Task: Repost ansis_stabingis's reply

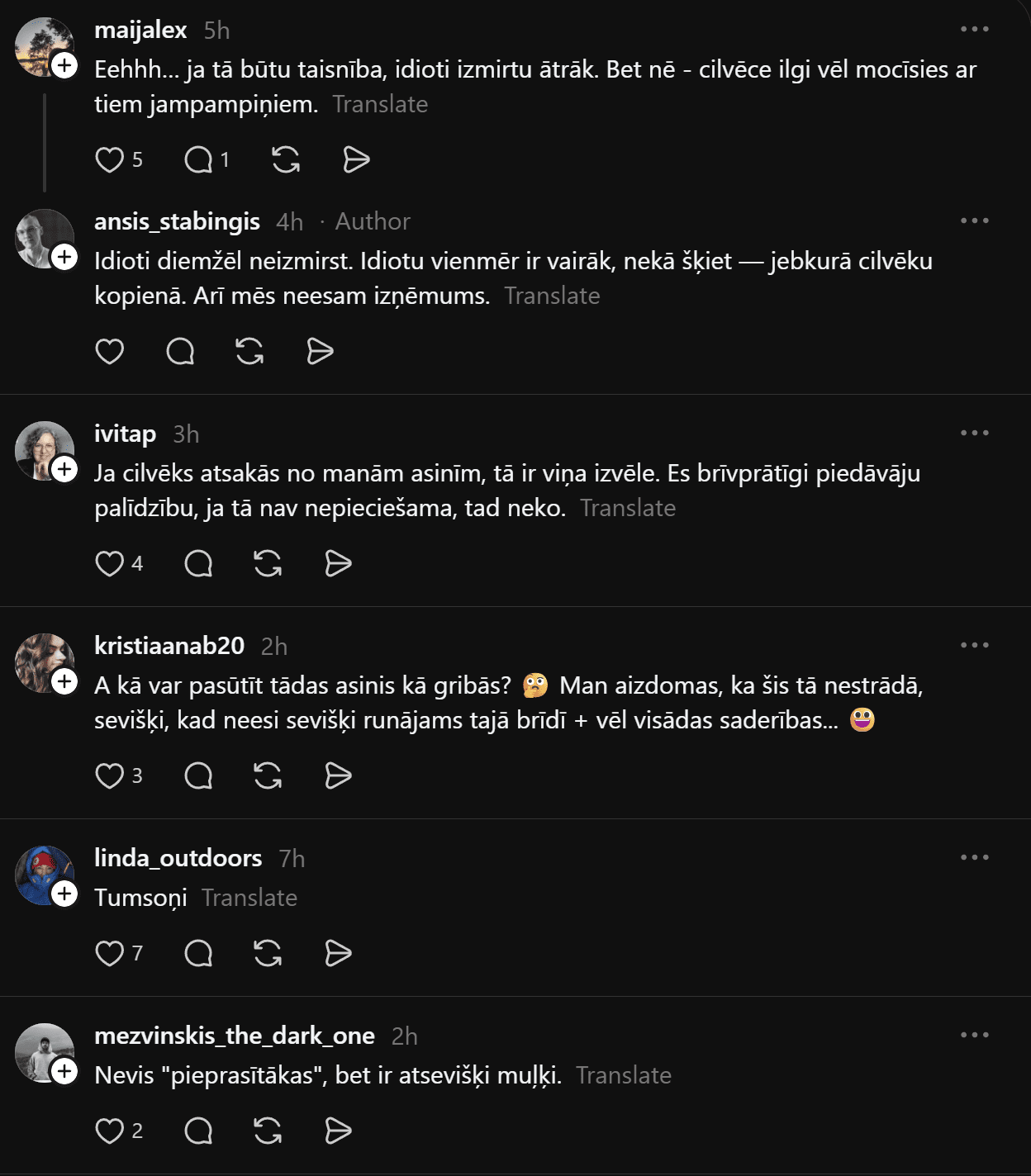Action: coord(249,351)
